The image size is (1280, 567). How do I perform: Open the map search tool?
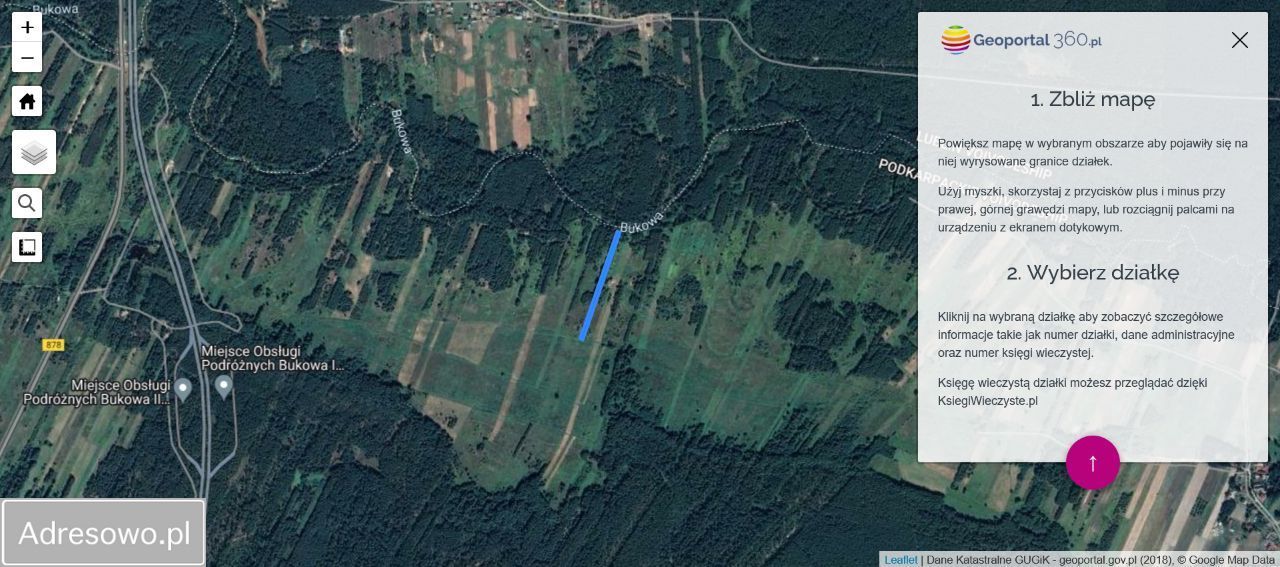[x=27, y=203]
